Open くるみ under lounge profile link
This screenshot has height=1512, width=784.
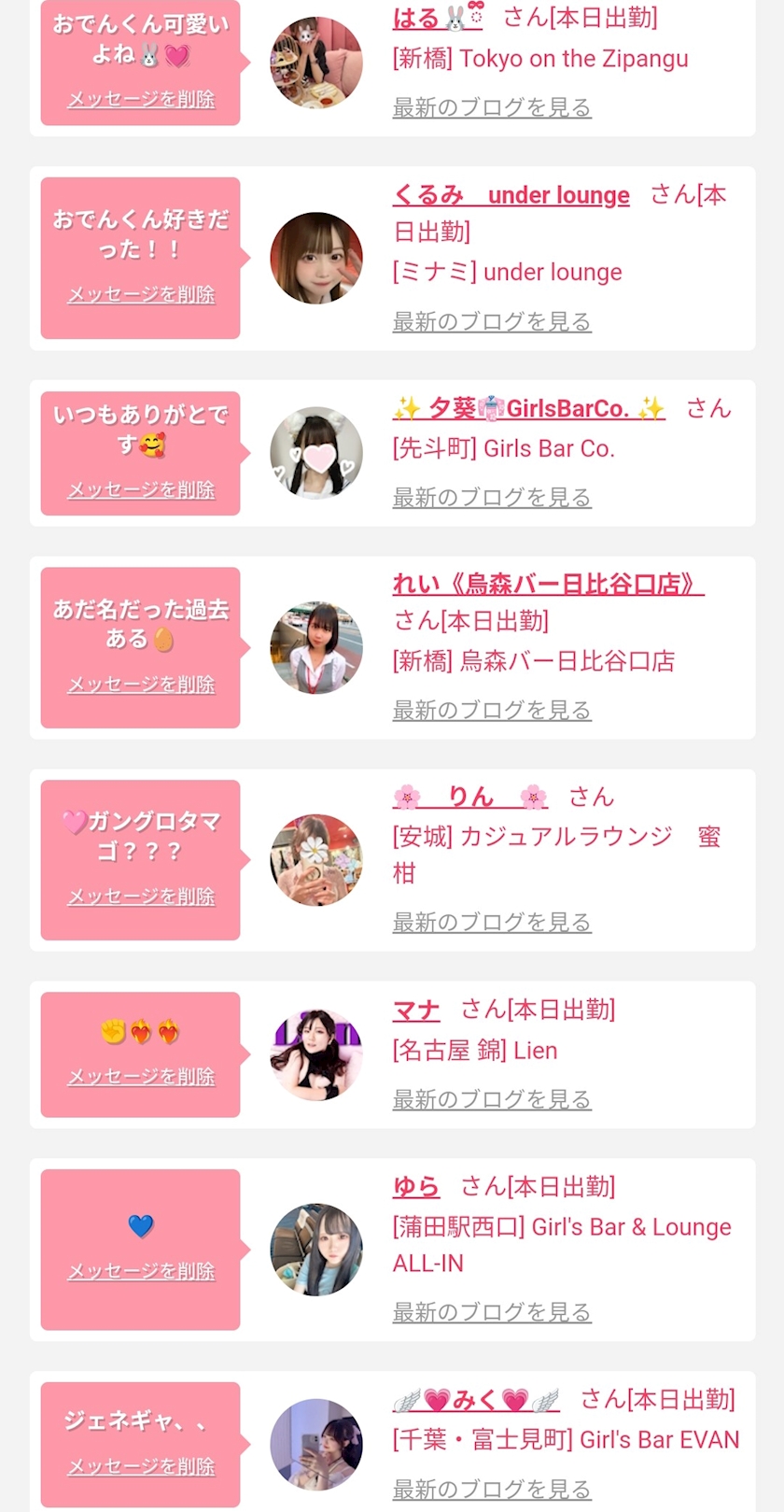pyautogui.click(x=511, y=195)
